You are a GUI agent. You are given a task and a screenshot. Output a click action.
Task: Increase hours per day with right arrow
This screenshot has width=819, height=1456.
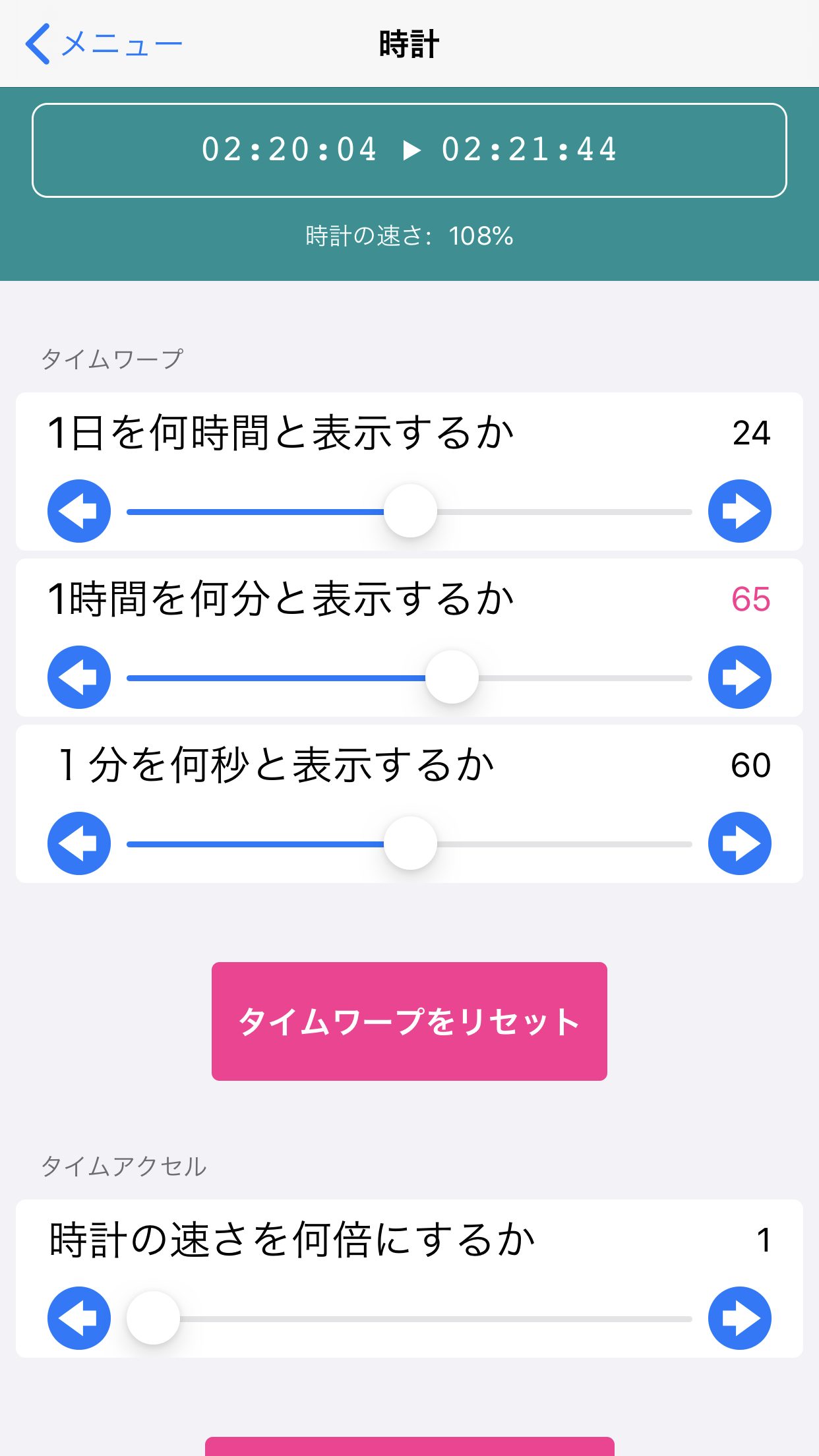[x=740, y=511]
